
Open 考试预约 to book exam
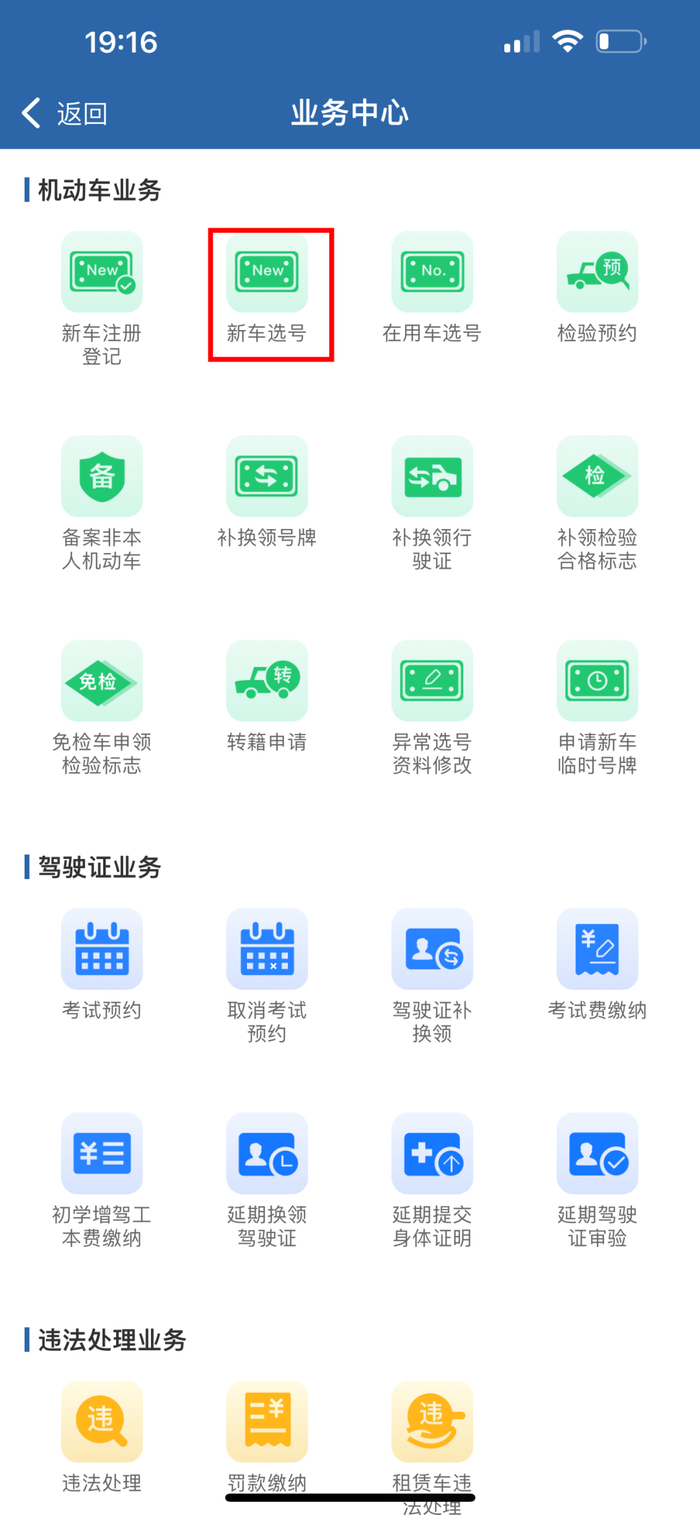coord(102,949)
